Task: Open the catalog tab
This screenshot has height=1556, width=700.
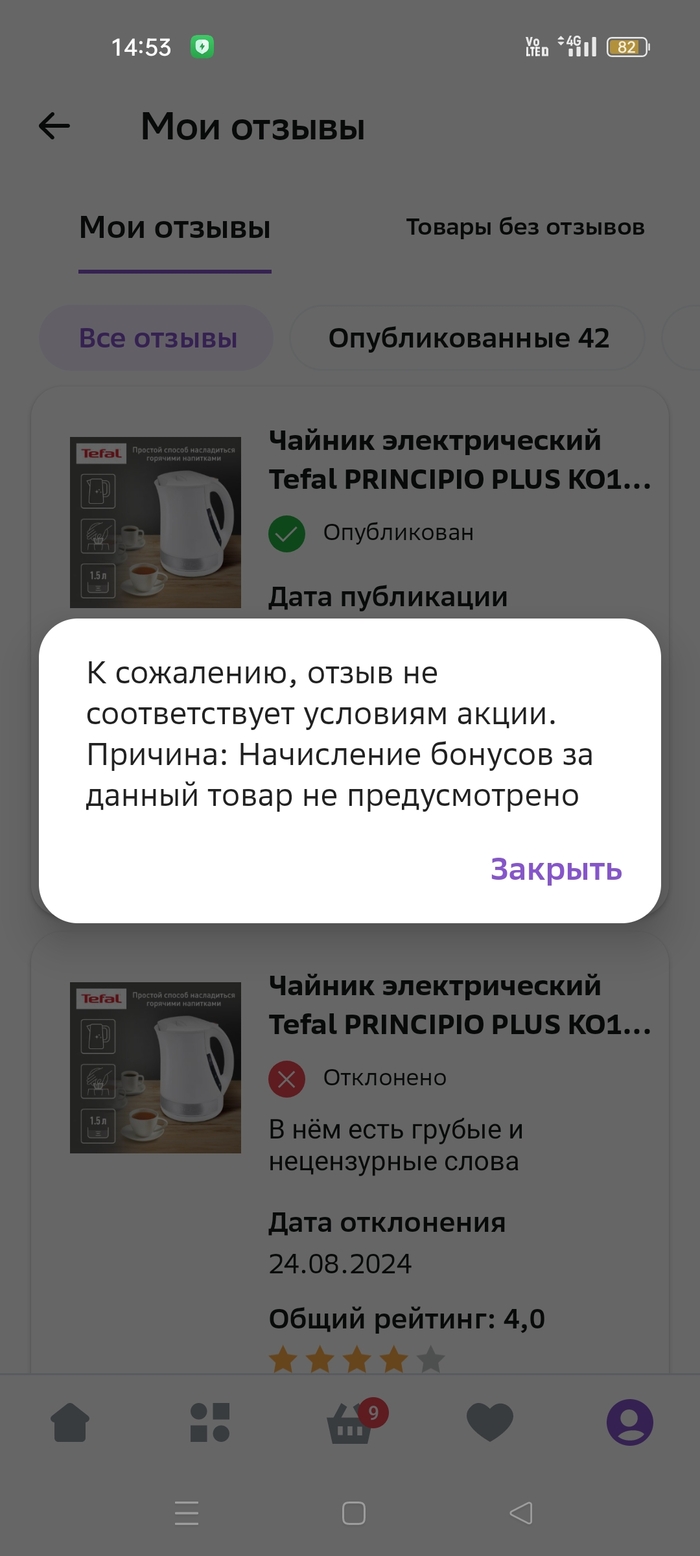Action: pyautogui.click(x=210, y=1422)
